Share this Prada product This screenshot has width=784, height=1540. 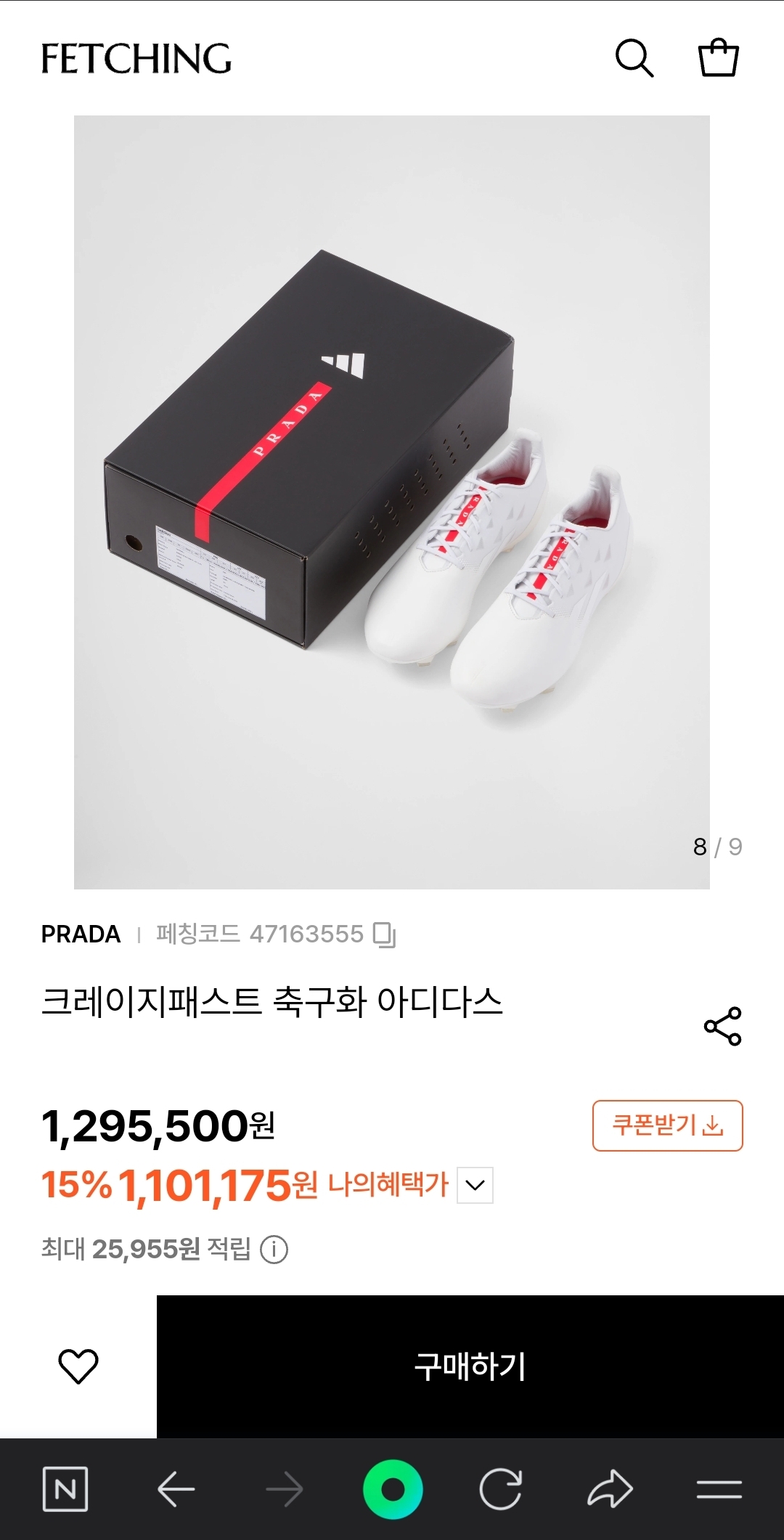tap(722, 1026)
